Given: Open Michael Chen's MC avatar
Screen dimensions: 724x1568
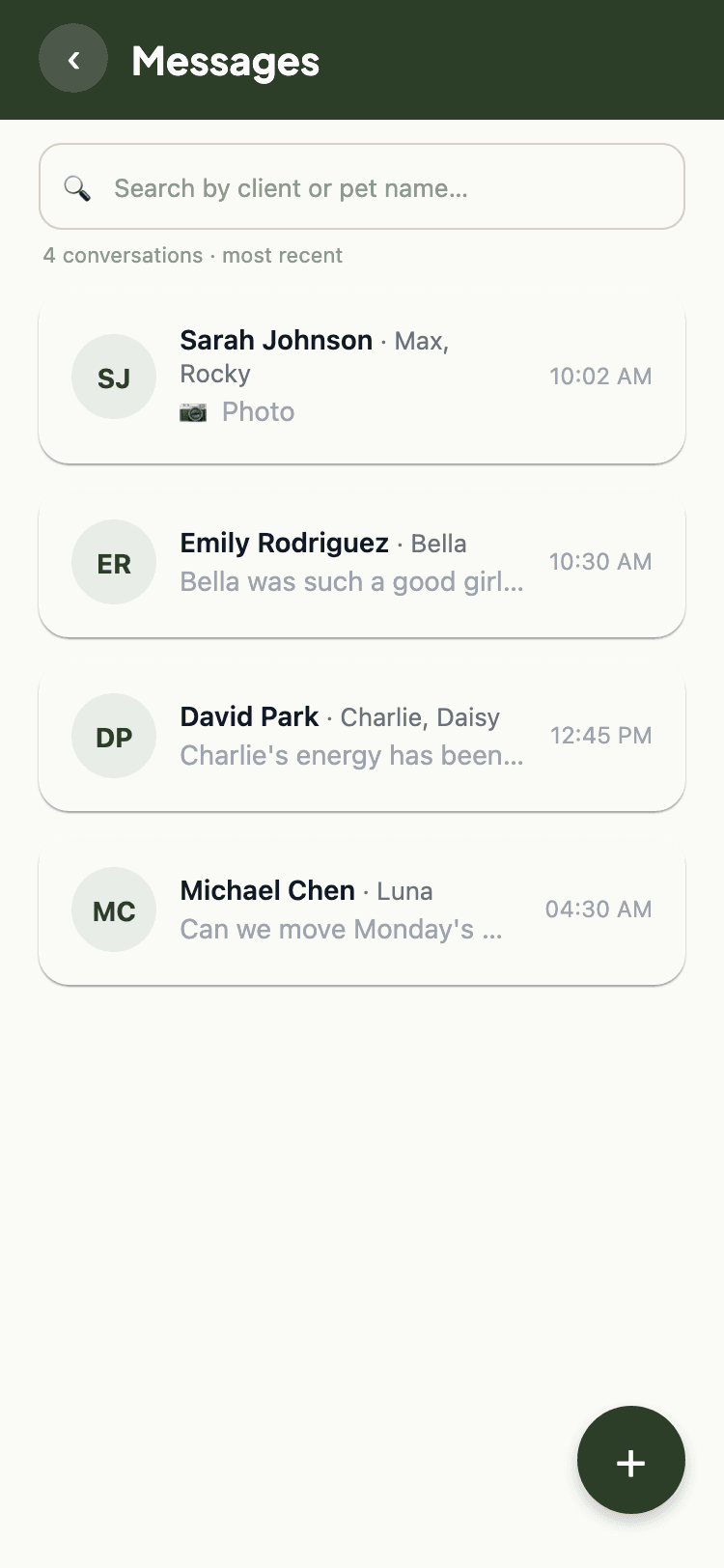Looking at the screenshot, I should 114,910.
